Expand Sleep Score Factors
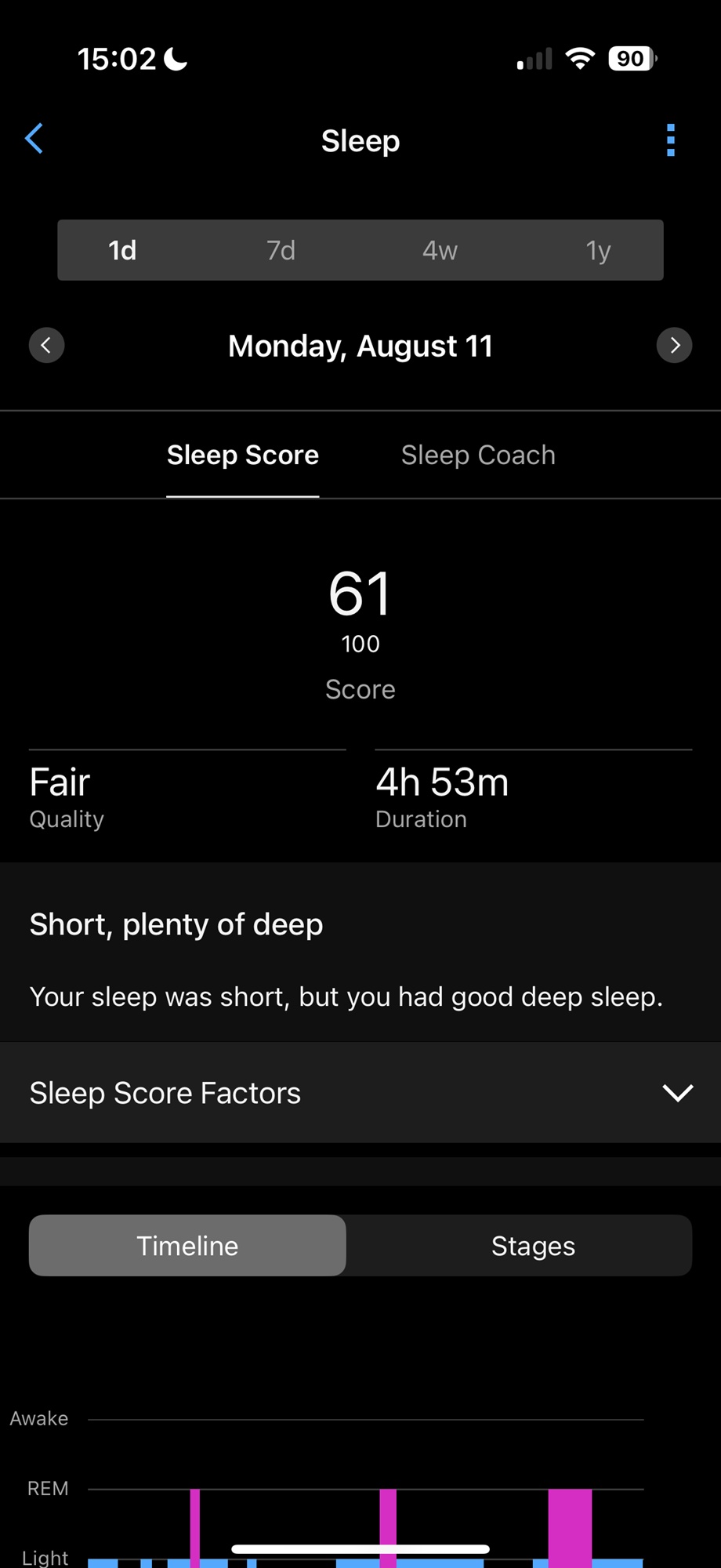The image size is (721, 1568). [360, 1092]
